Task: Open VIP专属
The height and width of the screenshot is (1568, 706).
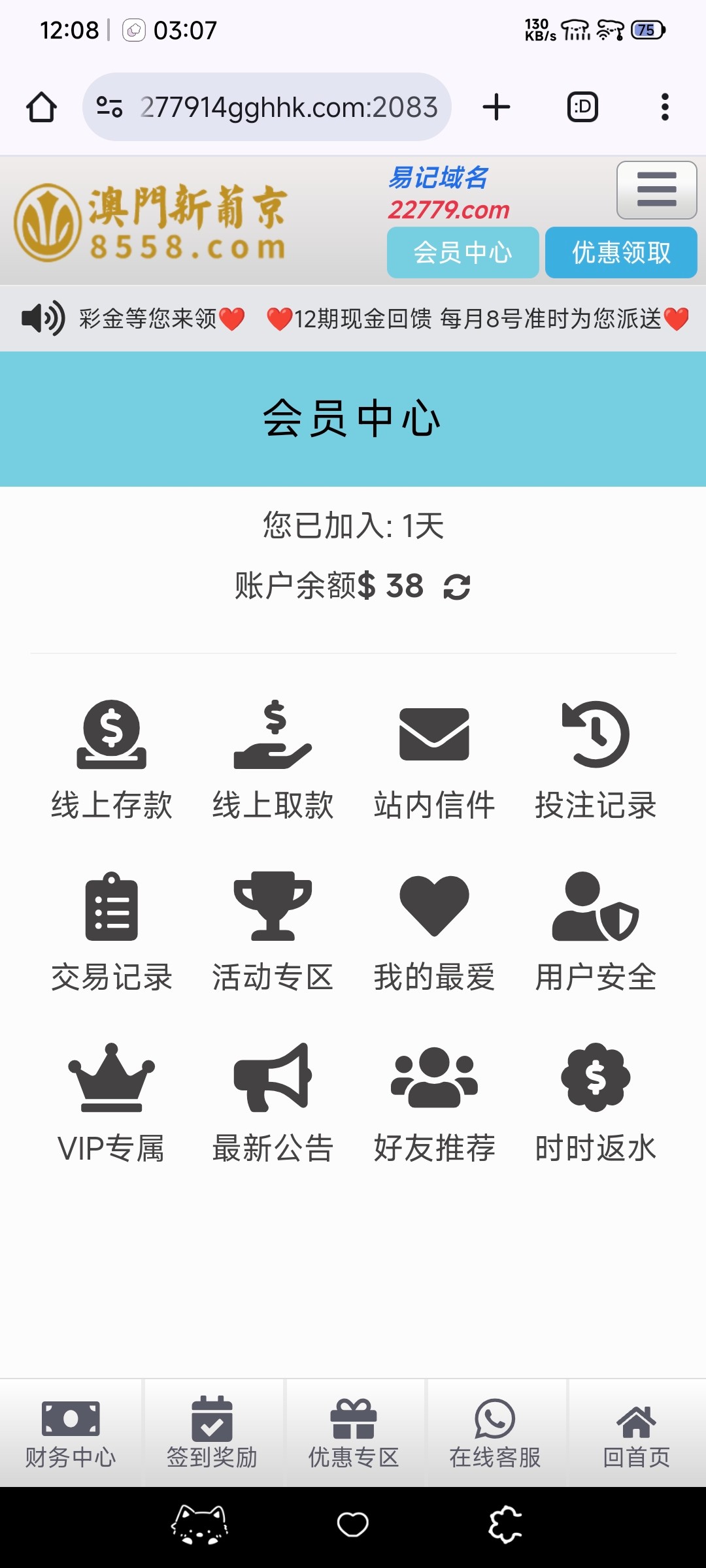Action: pos(112,1103)
